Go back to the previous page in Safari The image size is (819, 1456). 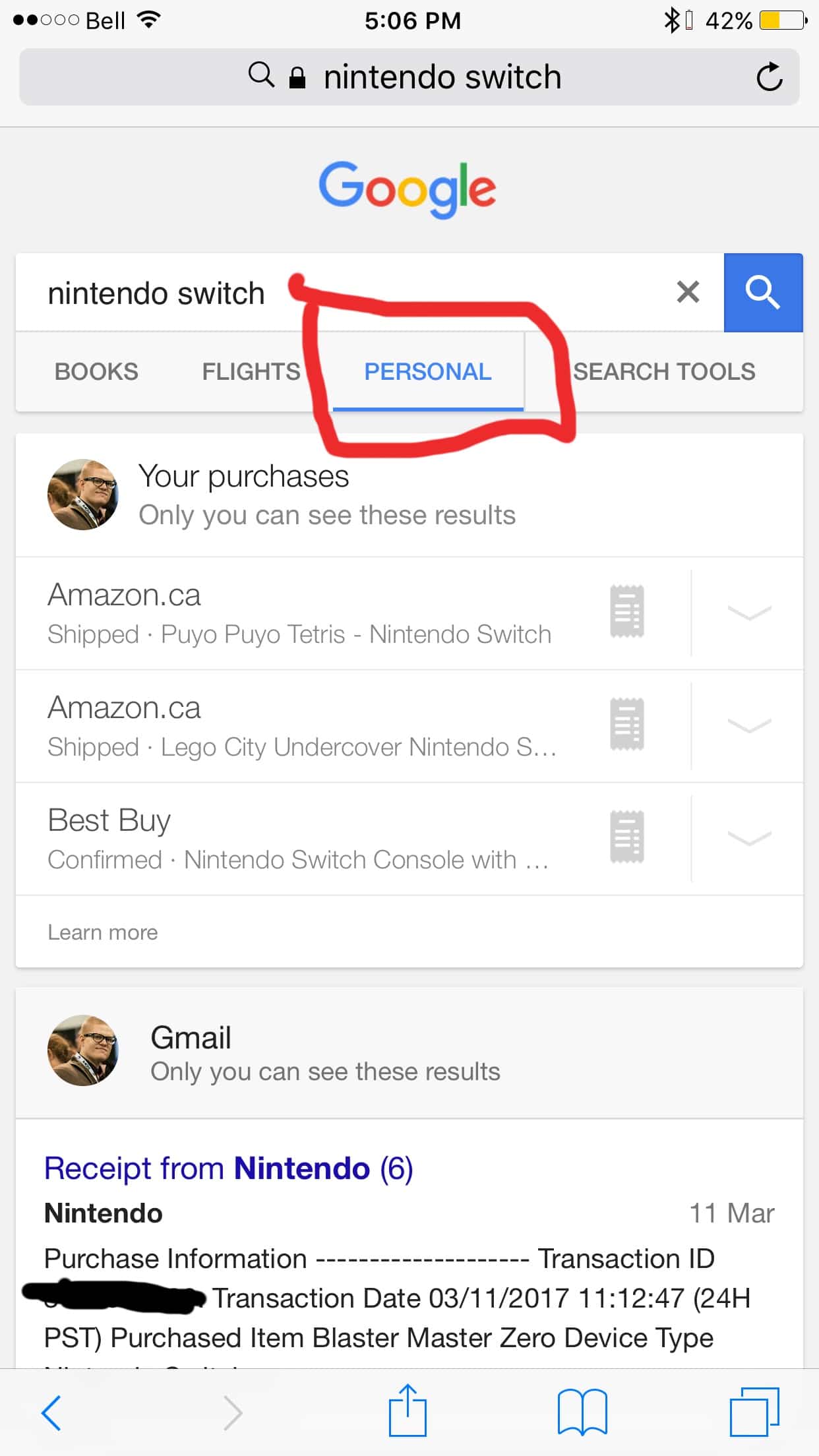click(x=51, y=1412)
